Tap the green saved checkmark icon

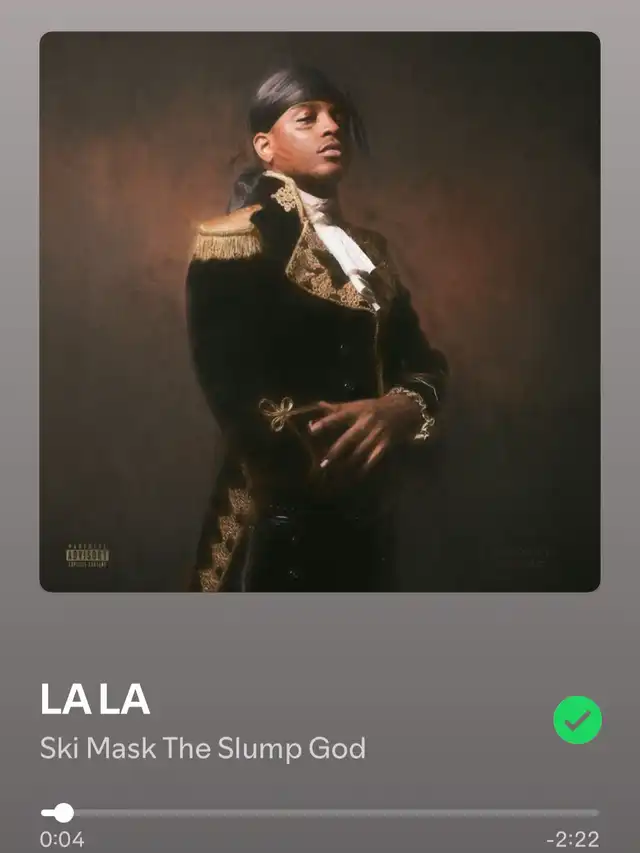577,720
